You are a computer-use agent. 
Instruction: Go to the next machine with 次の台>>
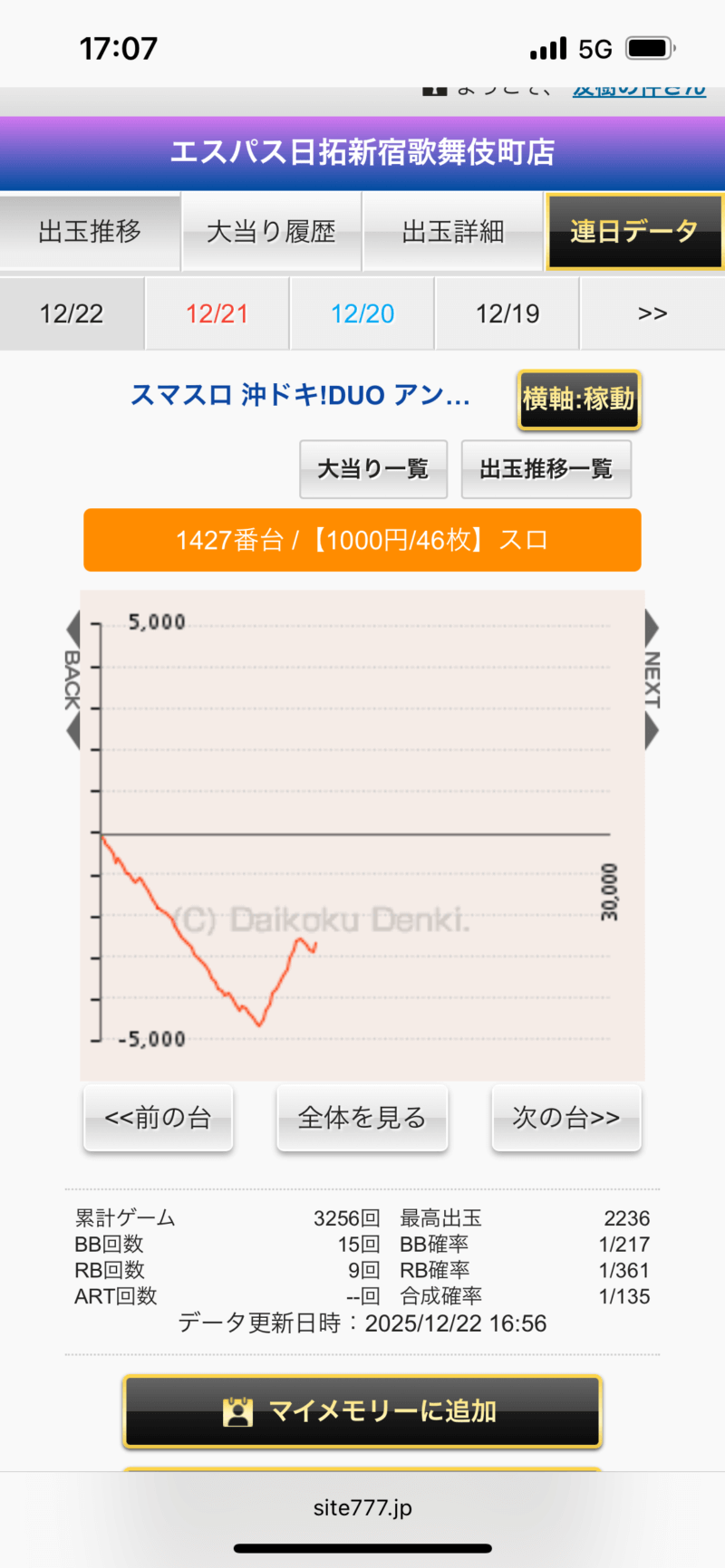pyautogui.click(x=565, y=1118)
